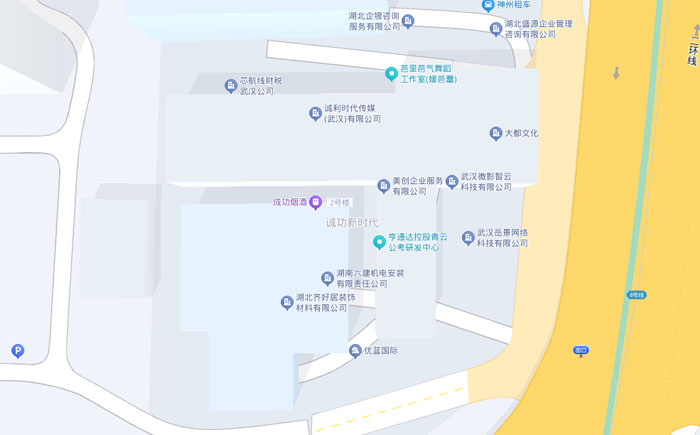700x435 pixels.
Task: Tap the 出口 exit marker on the road
Action: (x=580, y=351)
